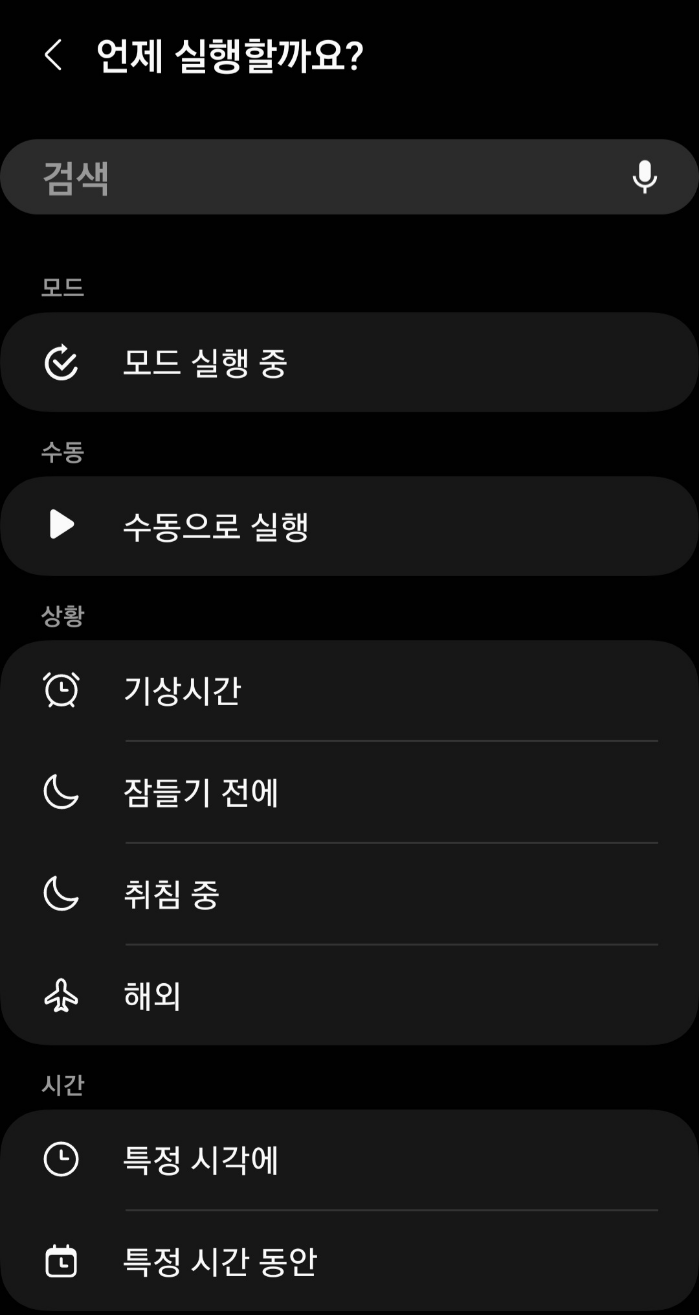Select 모드 실행 중 trigger
Image resolution: width=699 pixels, height=1315 pixels.
(x=349, y=362)
